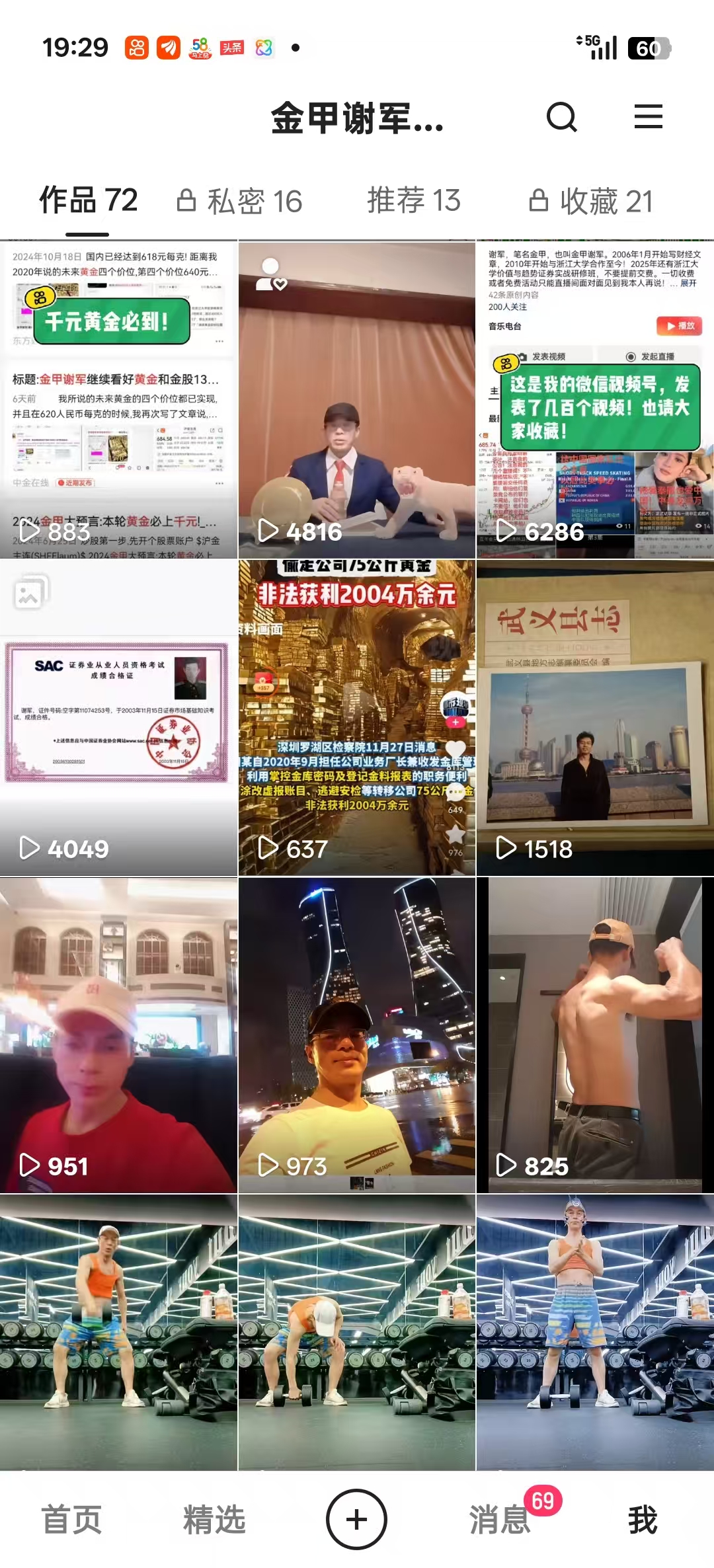Switch to the 作品 72 tab
The height and width of the screenshot is (1568, 714).
(88, 201)
